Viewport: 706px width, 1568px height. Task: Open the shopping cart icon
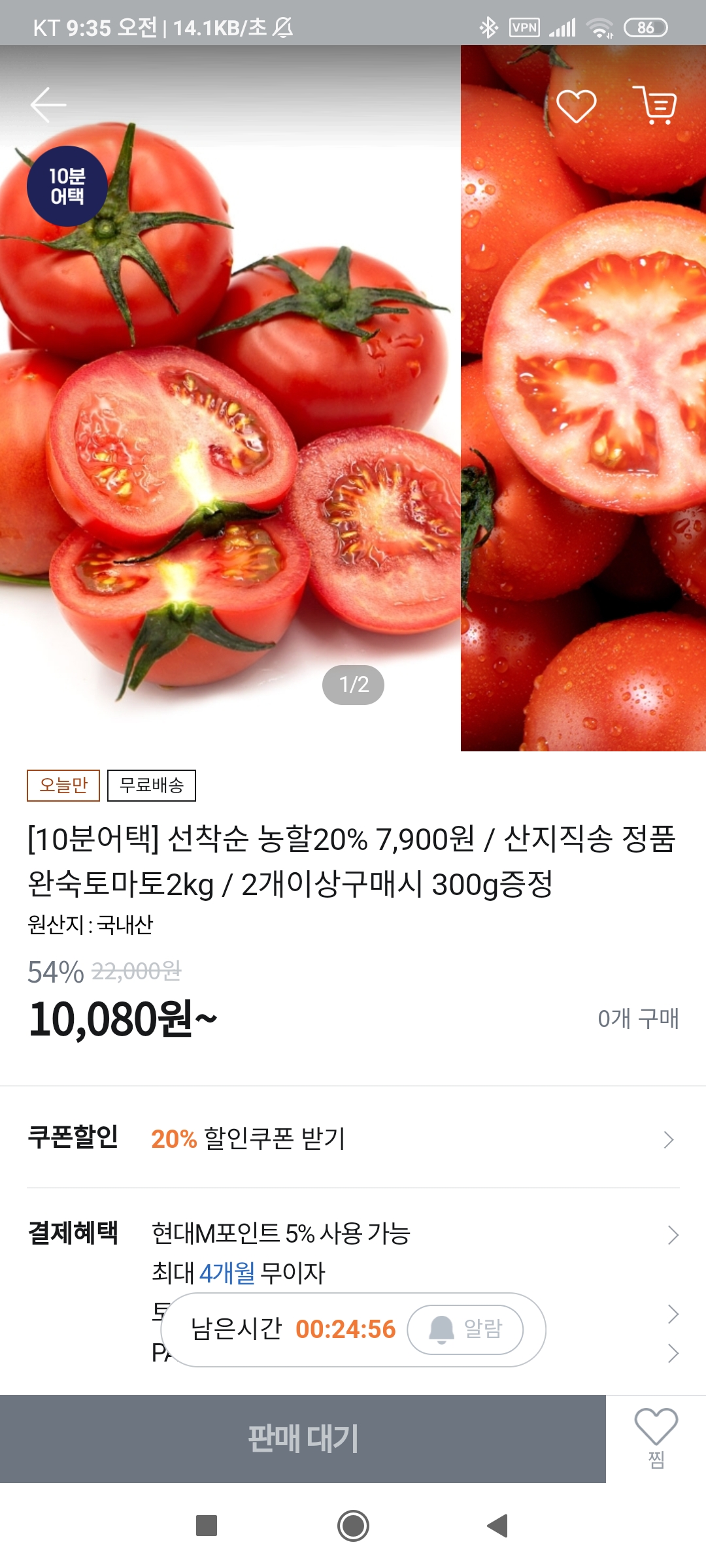(657, 105)
